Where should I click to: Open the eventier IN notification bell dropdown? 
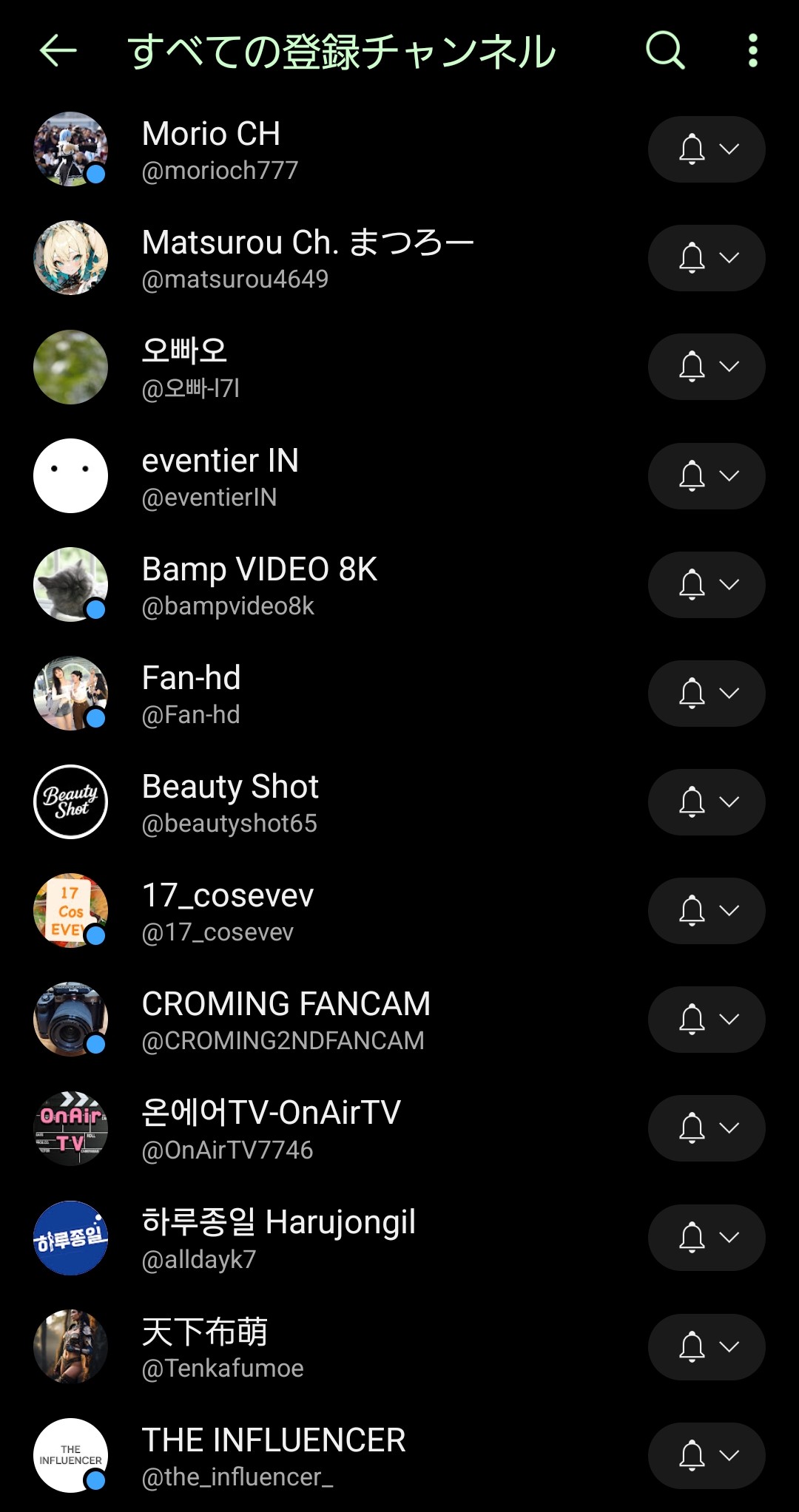tap(706, 475)
